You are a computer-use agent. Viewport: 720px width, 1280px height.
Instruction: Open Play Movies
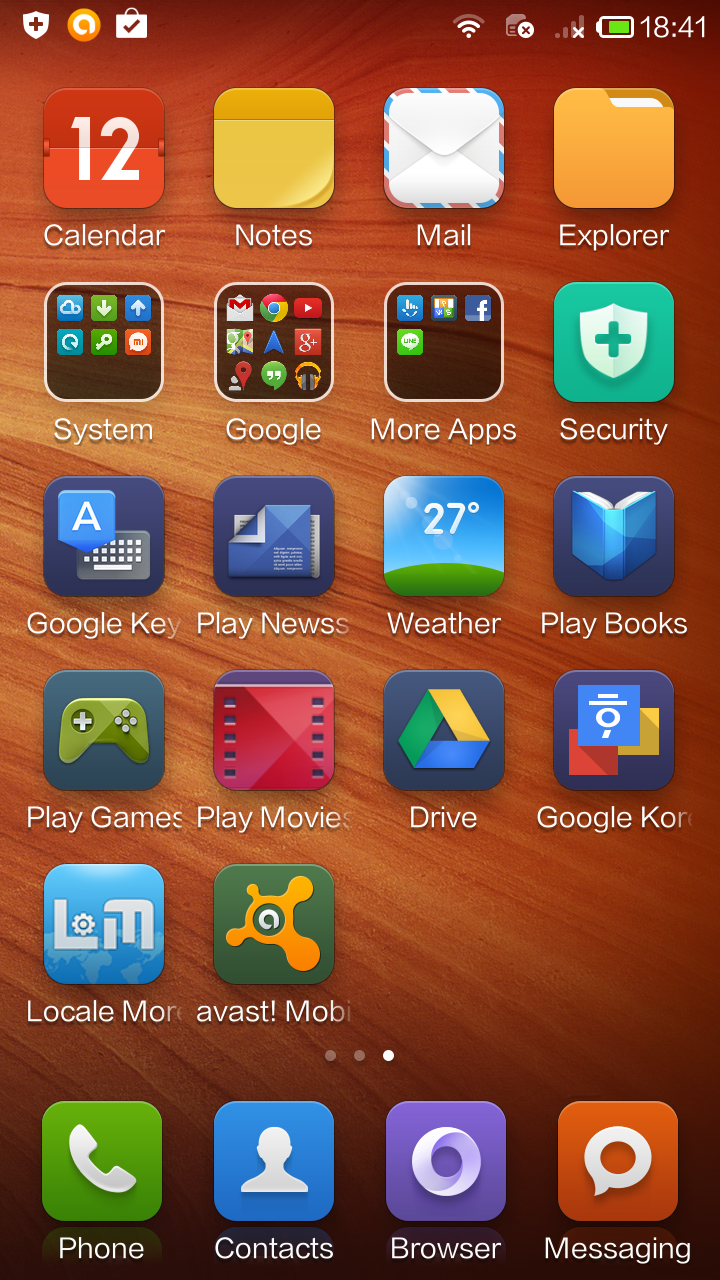pos(274,730)
